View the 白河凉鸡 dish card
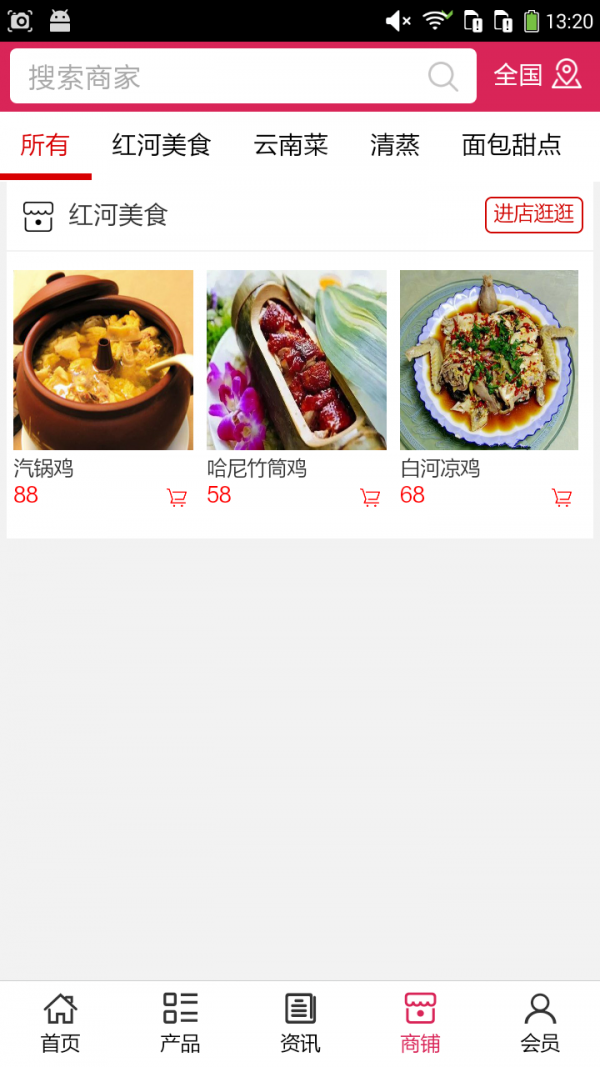 coord(489,360)
